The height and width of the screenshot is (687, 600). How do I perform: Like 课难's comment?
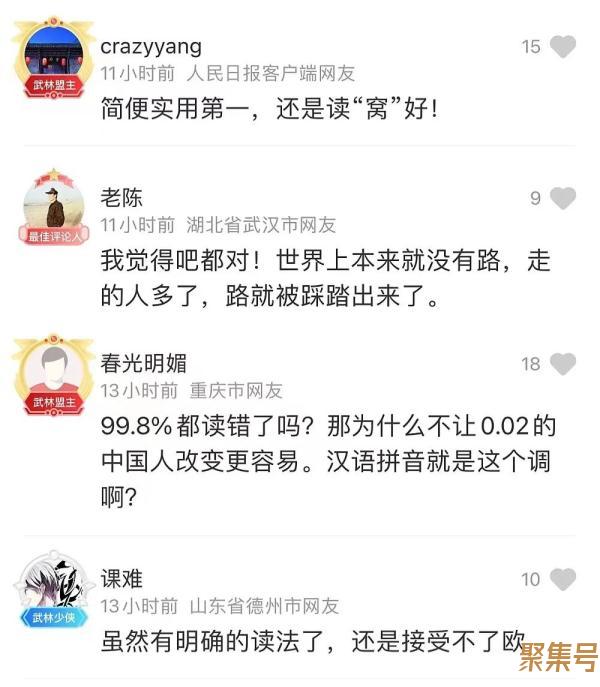click(563, 579)
